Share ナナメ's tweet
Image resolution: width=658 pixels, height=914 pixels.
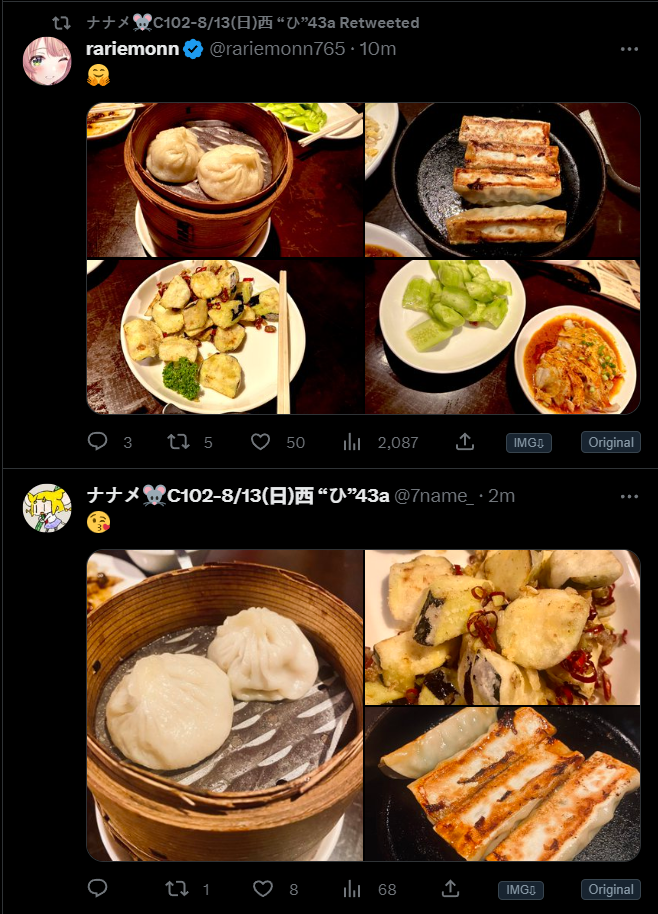pyautogui.click(x=451, y=888)
